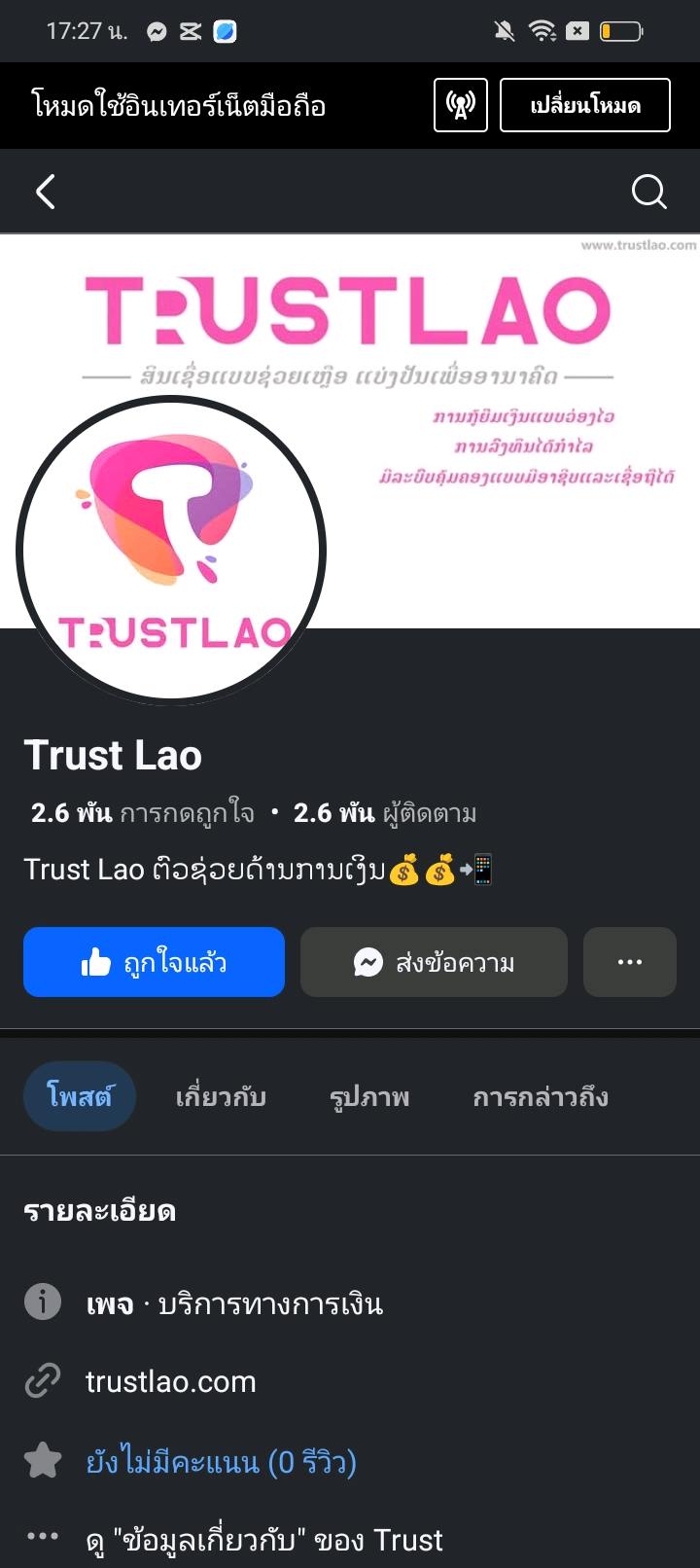Switch to the เกี่ยวกับ tab
Image resolution: width=700 pixels, height=1568 pixels.
click(x=221, y=1096)
